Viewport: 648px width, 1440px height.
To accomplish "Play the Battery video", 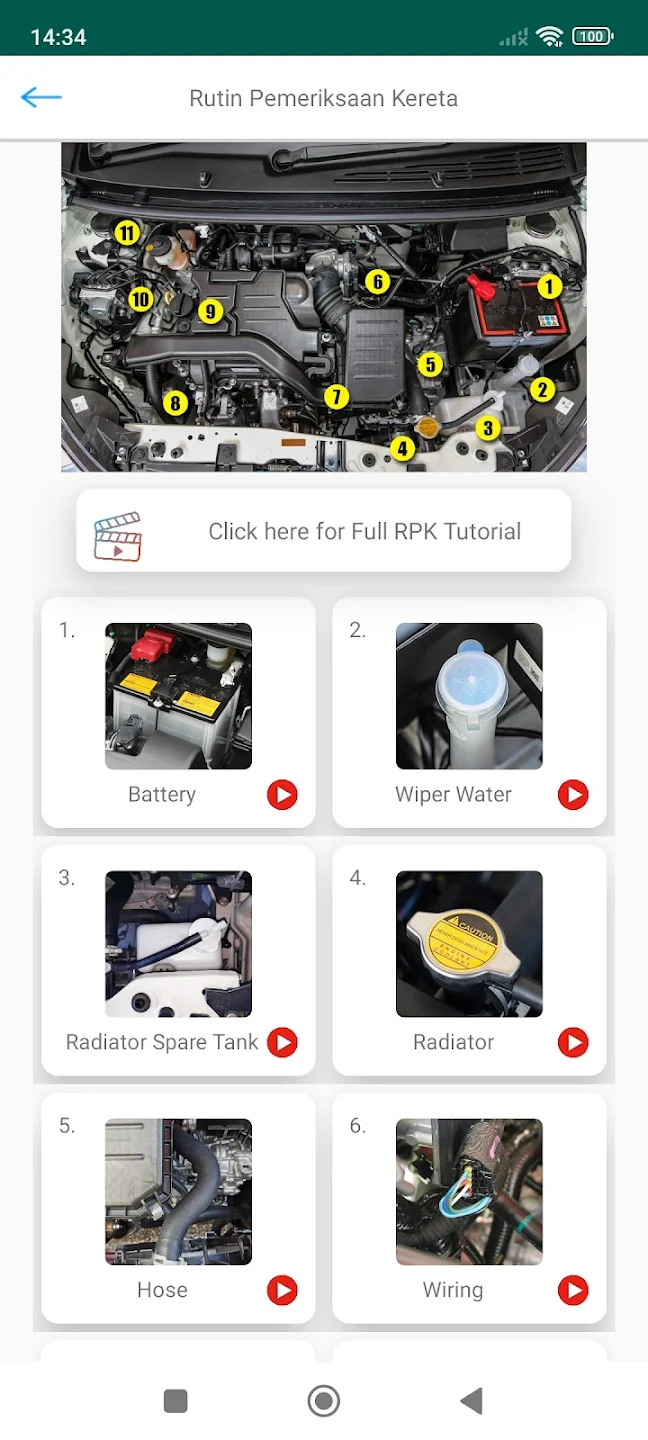I will tap(282, 795).
